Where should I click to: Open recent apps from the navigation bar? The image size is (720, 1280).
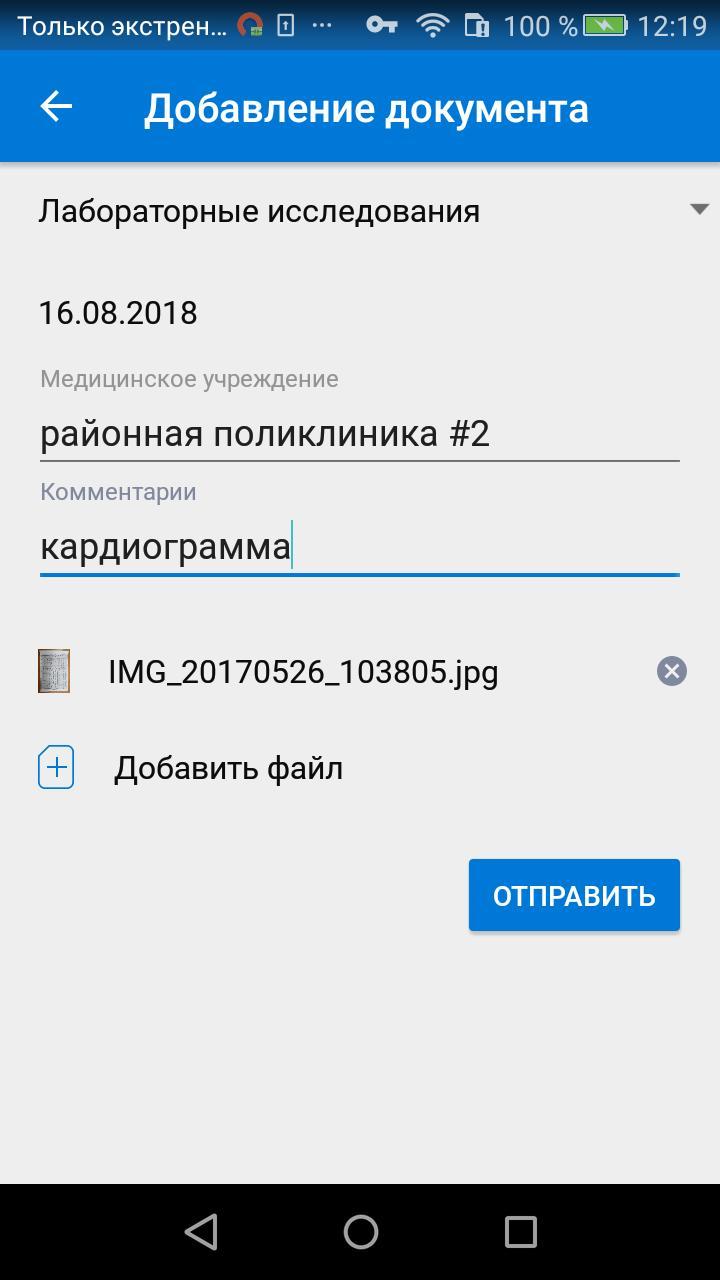coord(520,1232)
